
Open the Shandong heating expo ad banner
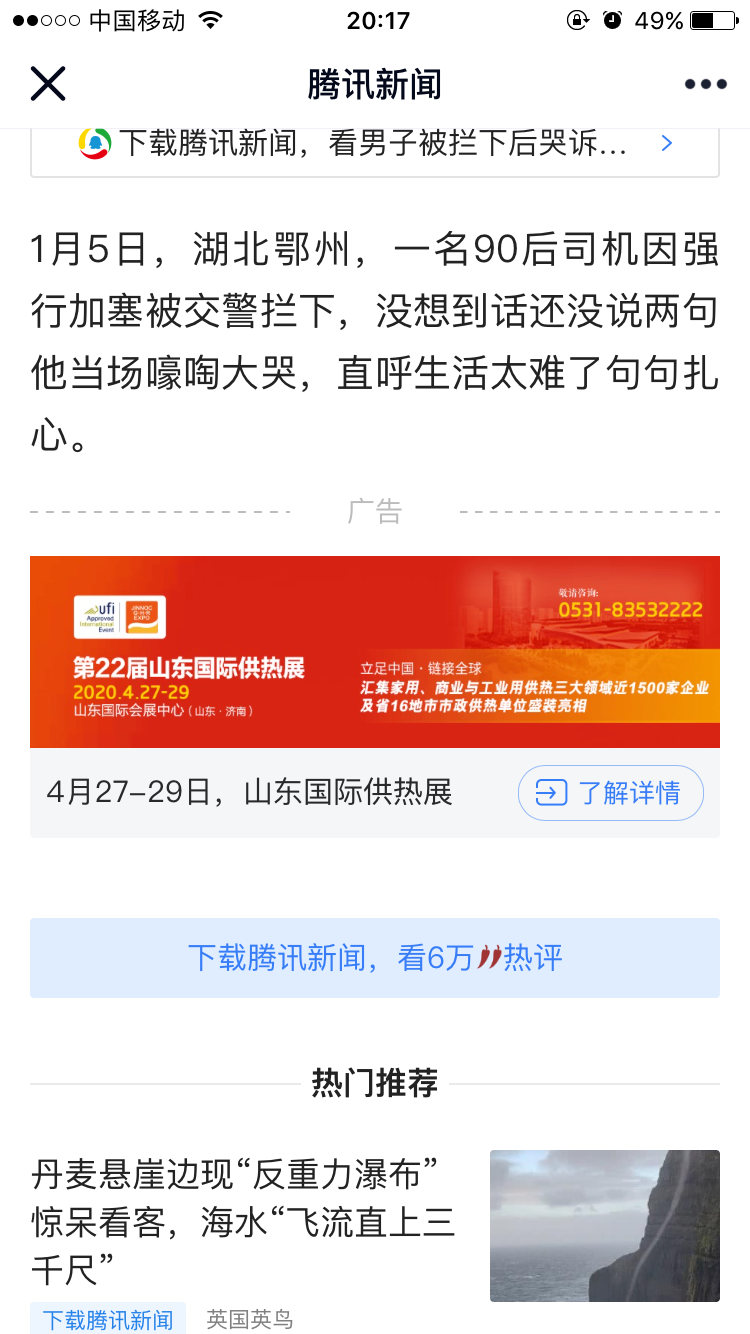[374, 651]
